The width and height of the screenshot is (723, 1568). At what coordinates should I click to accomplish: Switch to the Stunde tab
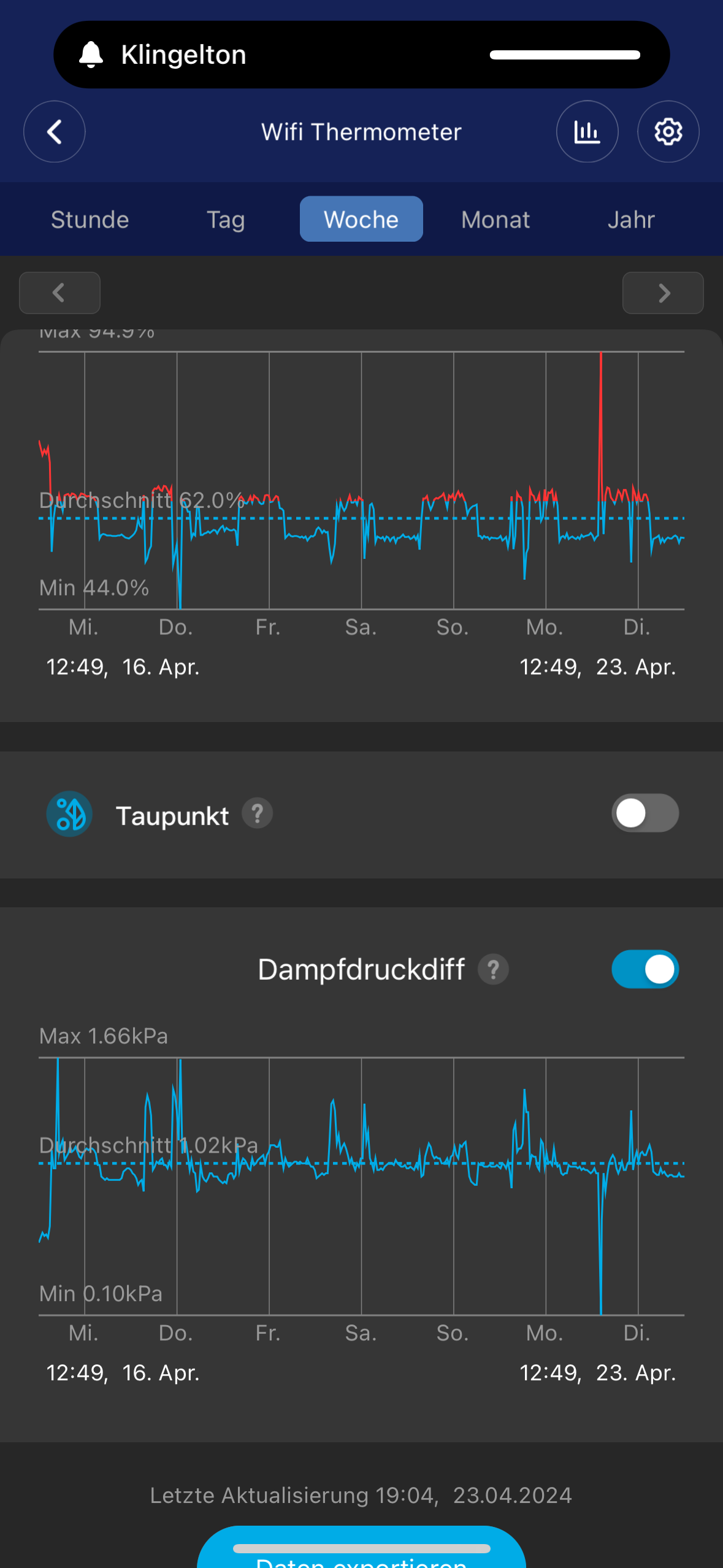click(x=90, y=220)
